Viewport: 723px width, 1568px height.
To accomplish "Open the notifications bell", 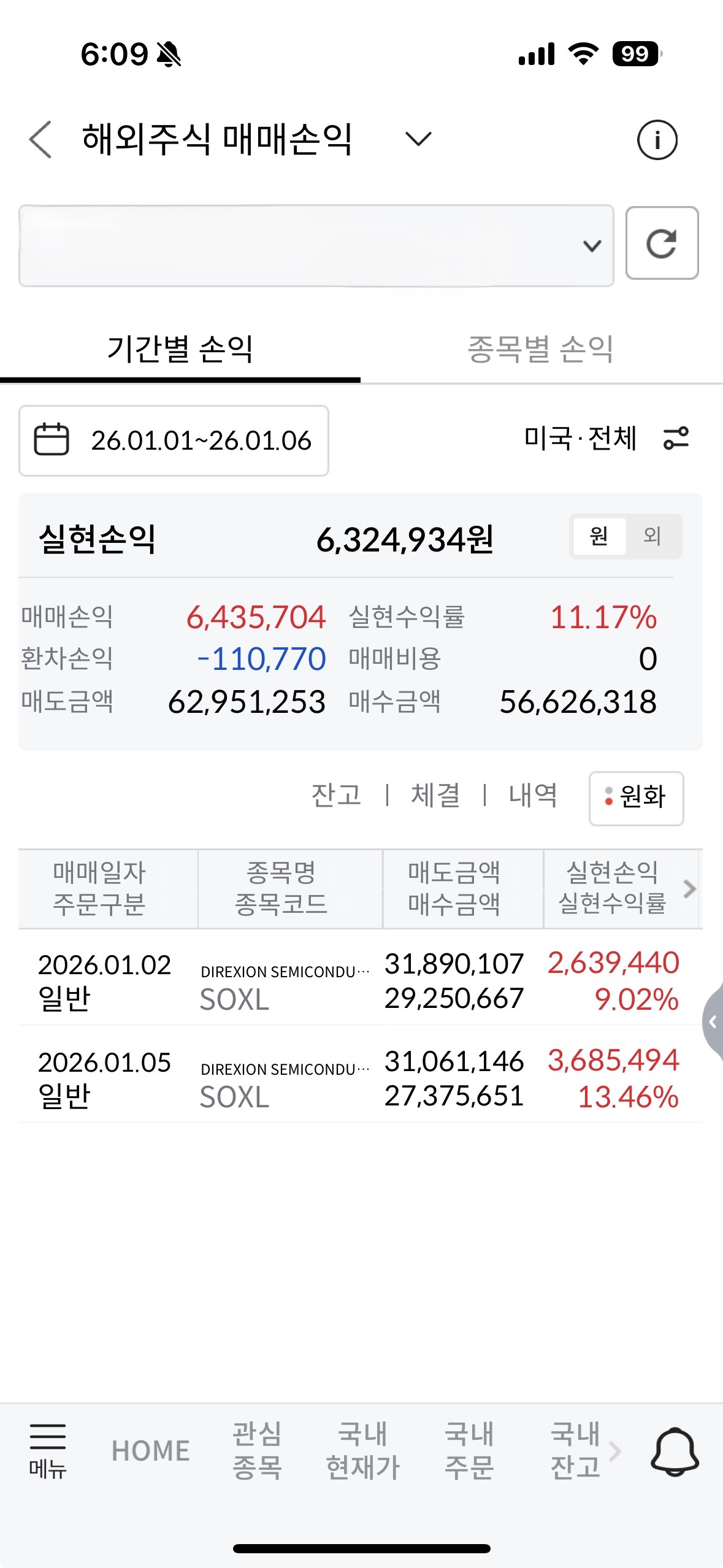I will point(675,1451).
